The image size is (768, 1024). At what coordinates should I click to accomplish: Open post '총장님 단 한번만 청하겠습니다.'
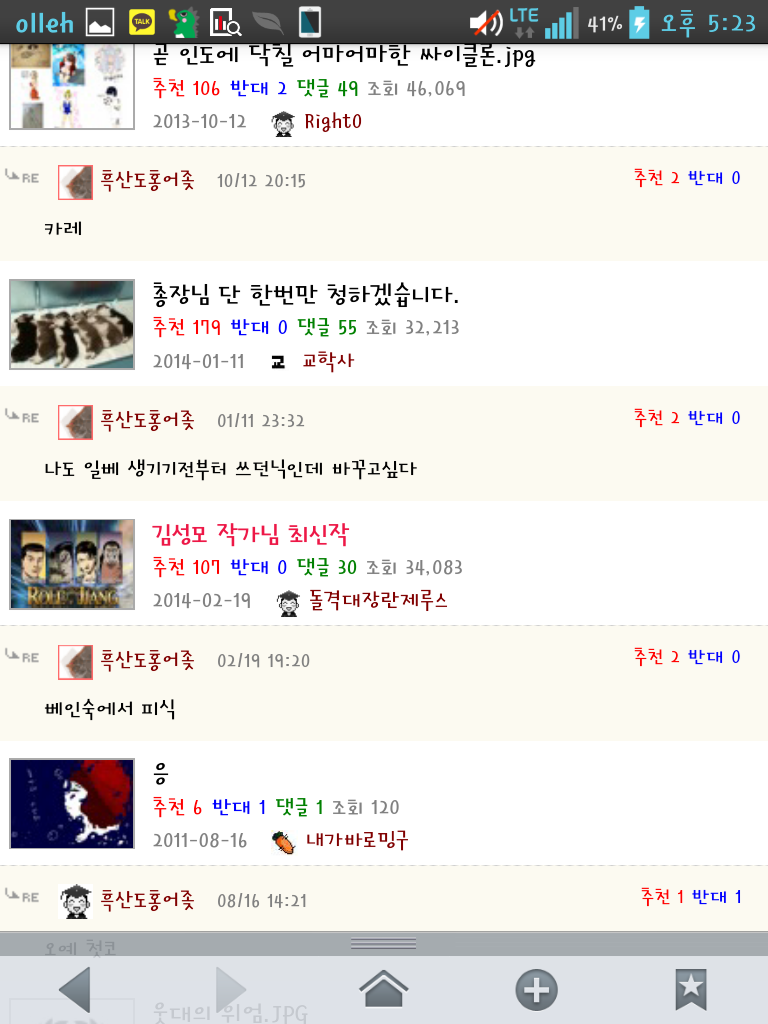pyautogui.click(x=305, y=295)
